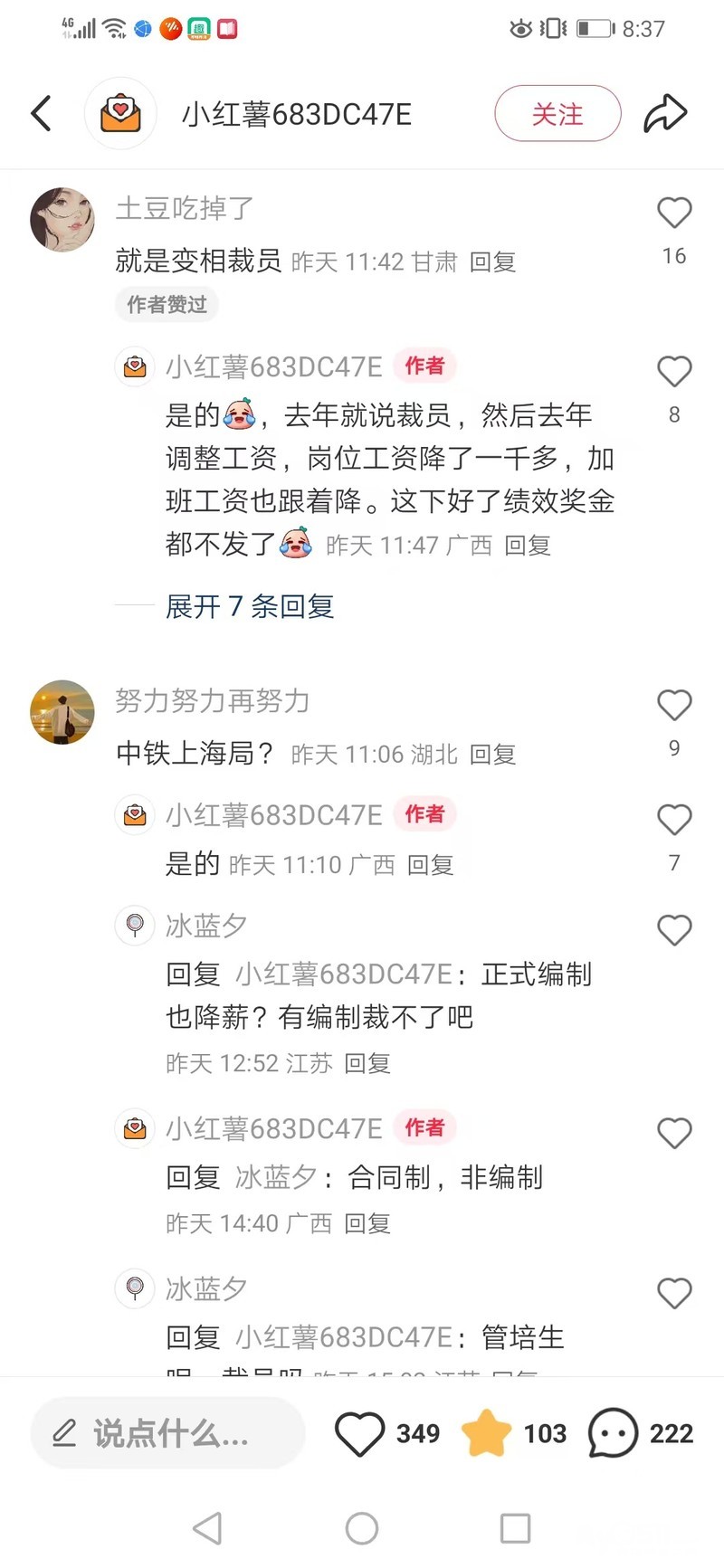The width and height of the screenshot is (724, 1568).
Task: Open the 说点什么 comment input
Action: click(168, 1433)
